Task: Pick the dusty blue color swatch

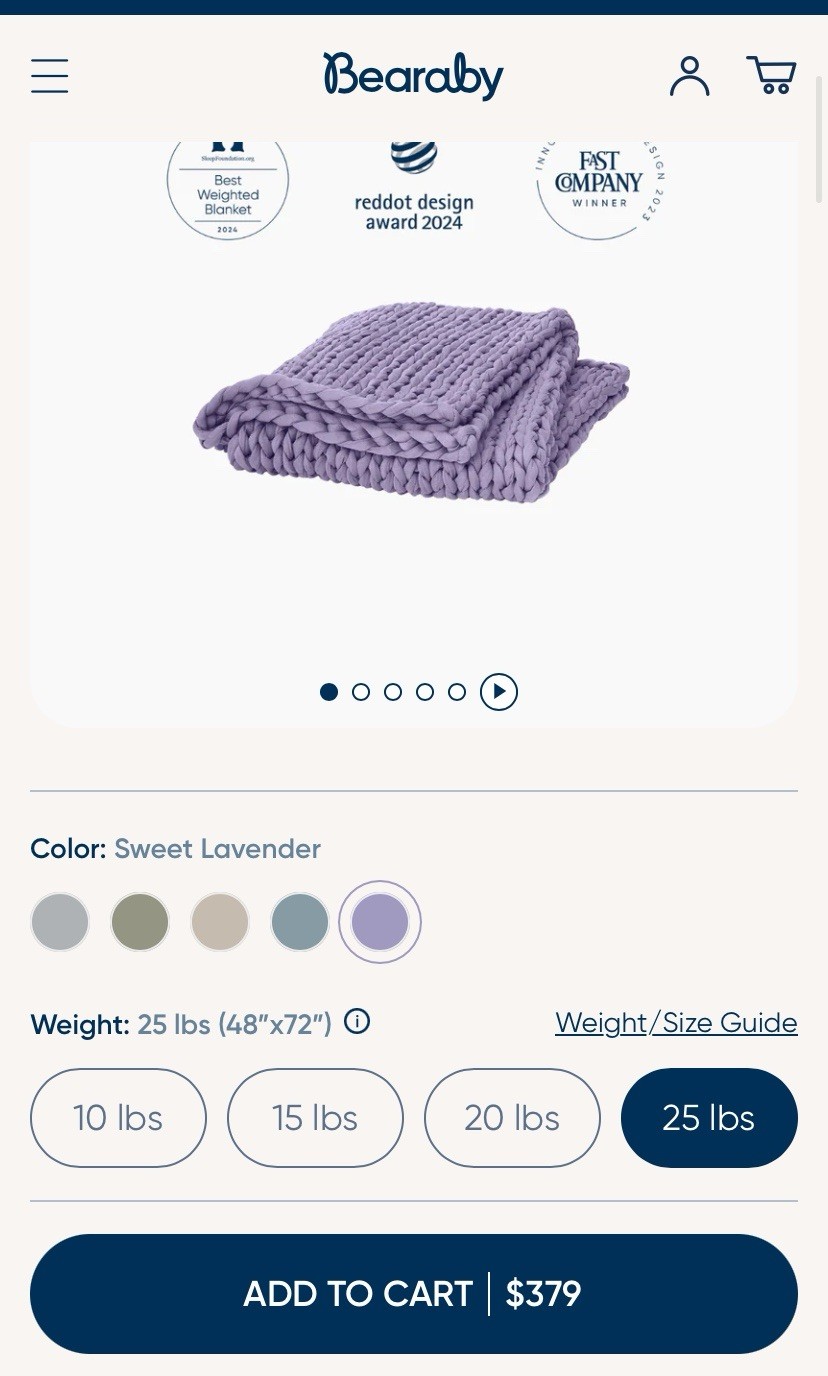Action: 300,922
